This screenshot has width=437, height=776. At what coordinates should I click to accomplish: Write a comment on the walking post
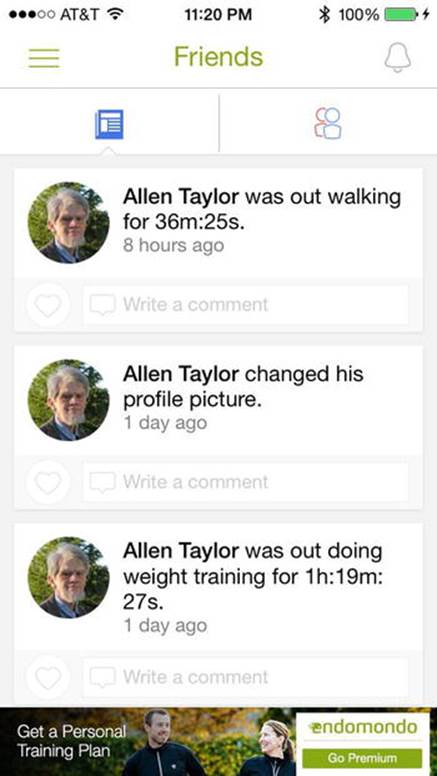(245, 304)
